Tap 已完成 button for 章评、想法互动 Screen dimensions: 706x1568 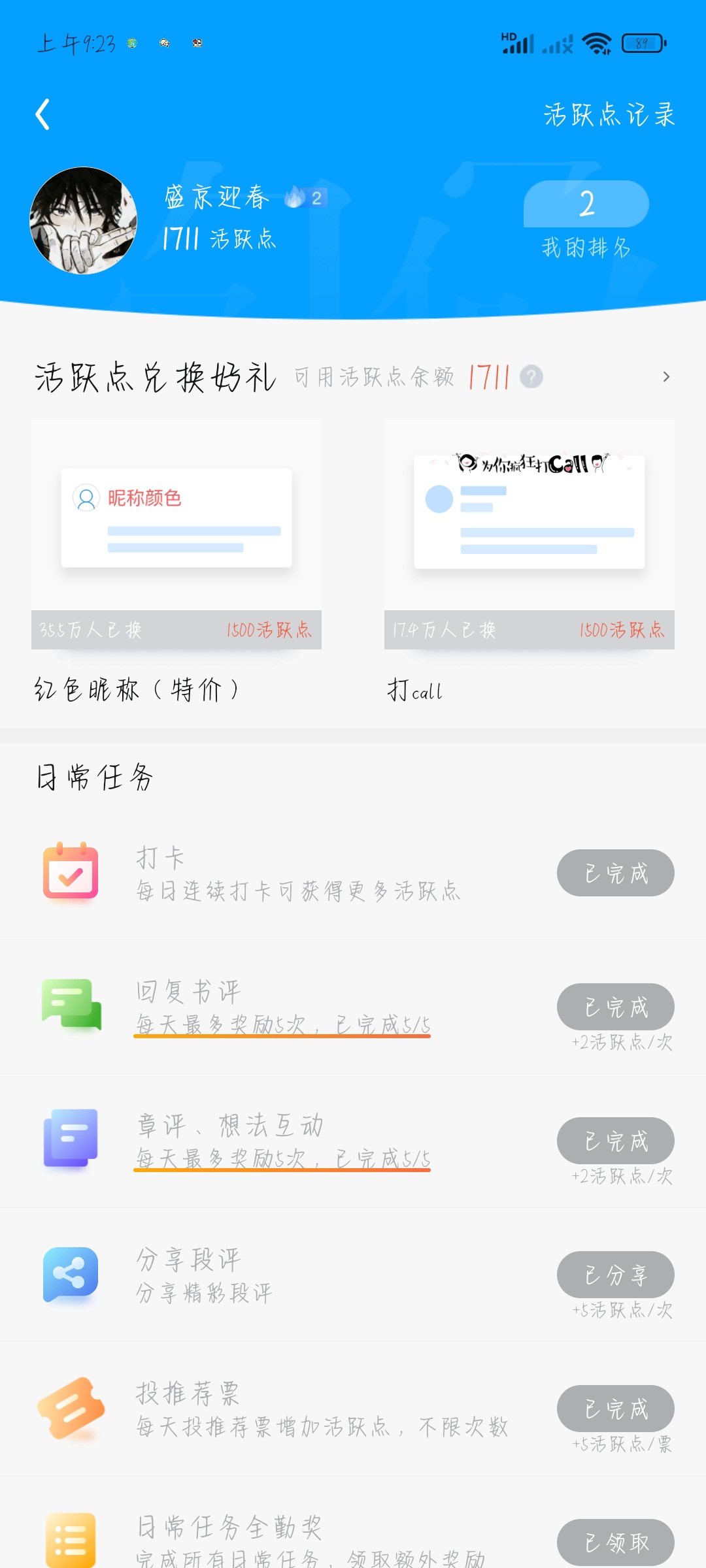[616, 1141]
